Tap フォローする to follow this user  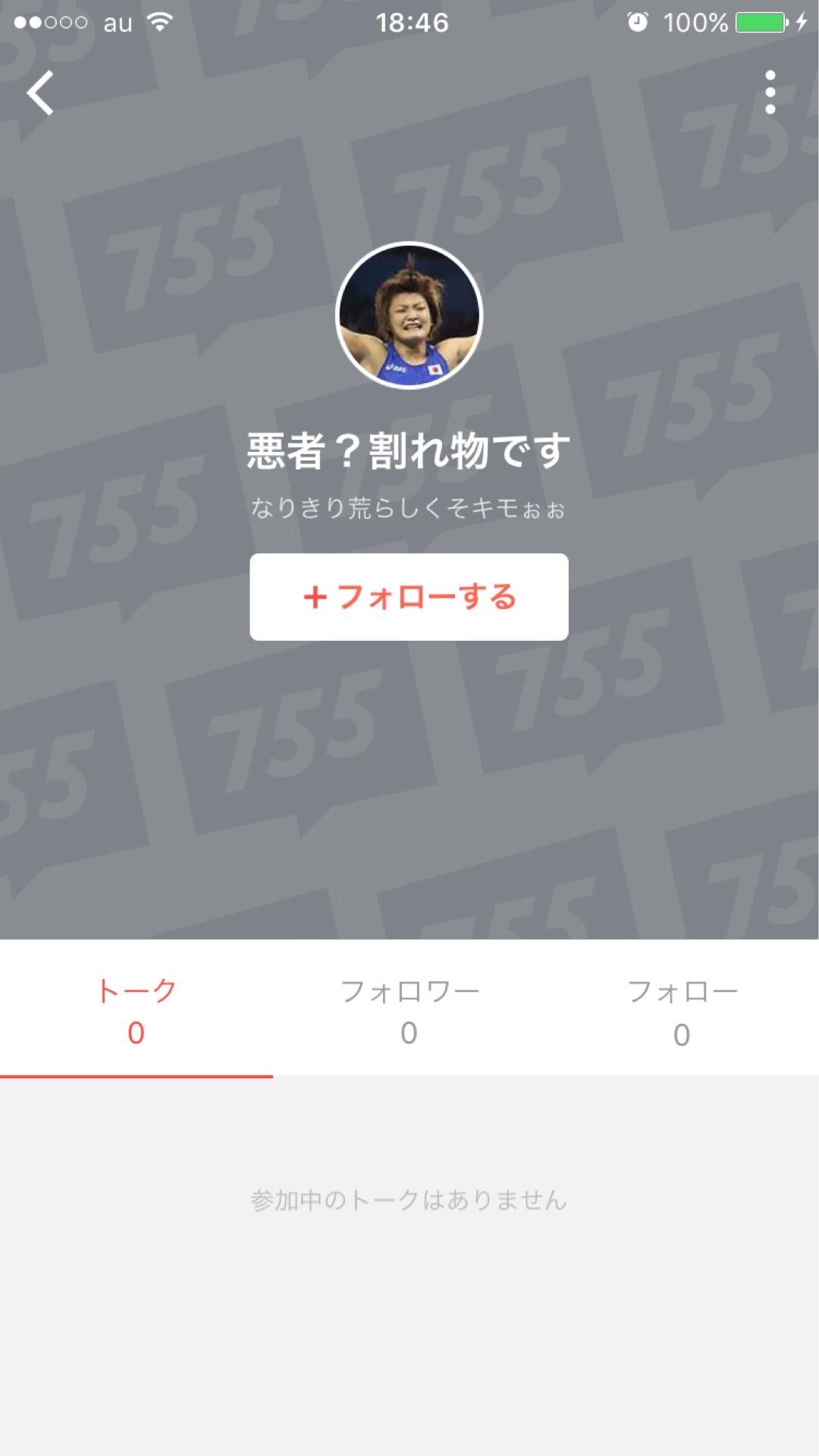click(409, 598)
